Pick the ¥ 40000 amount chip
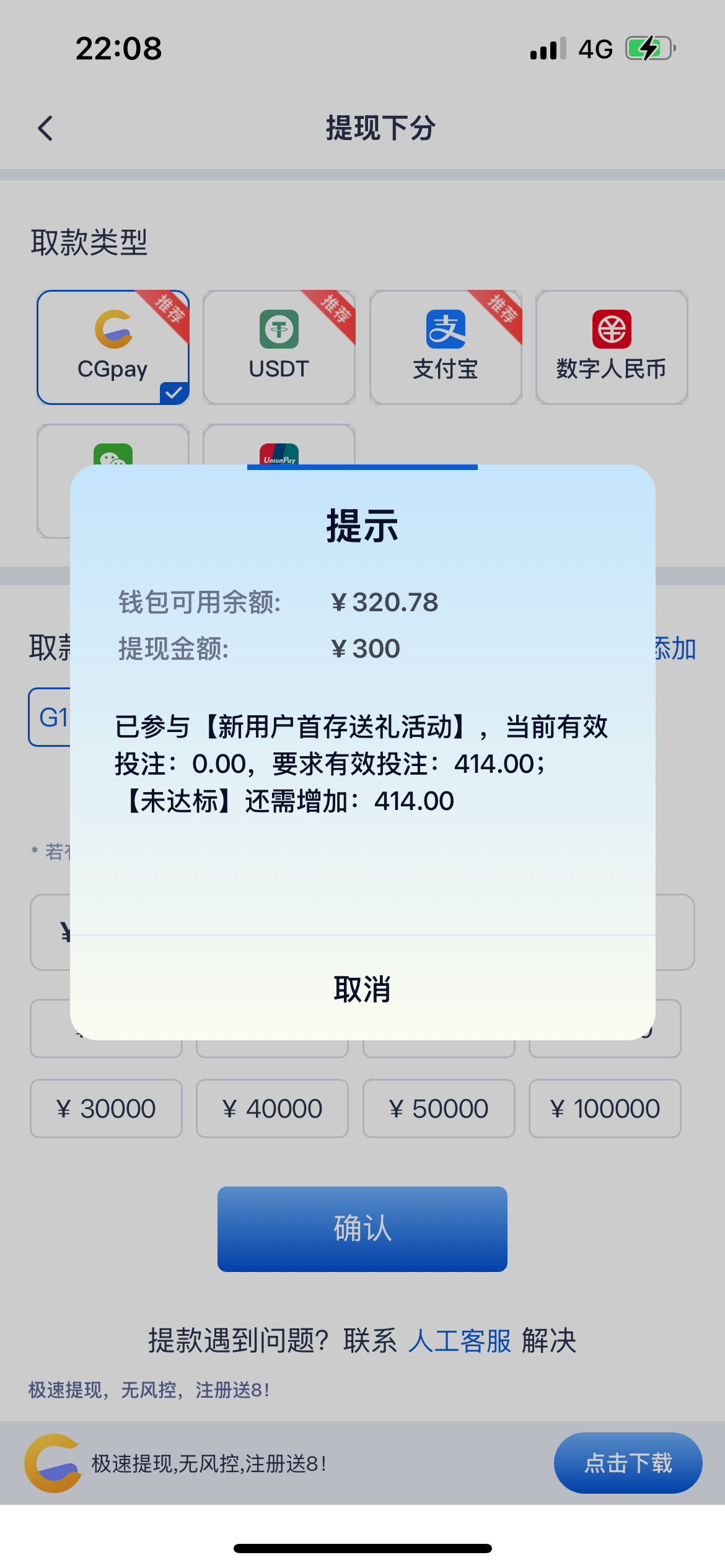Screen dimensions: 725x1568 (272, 1108)
